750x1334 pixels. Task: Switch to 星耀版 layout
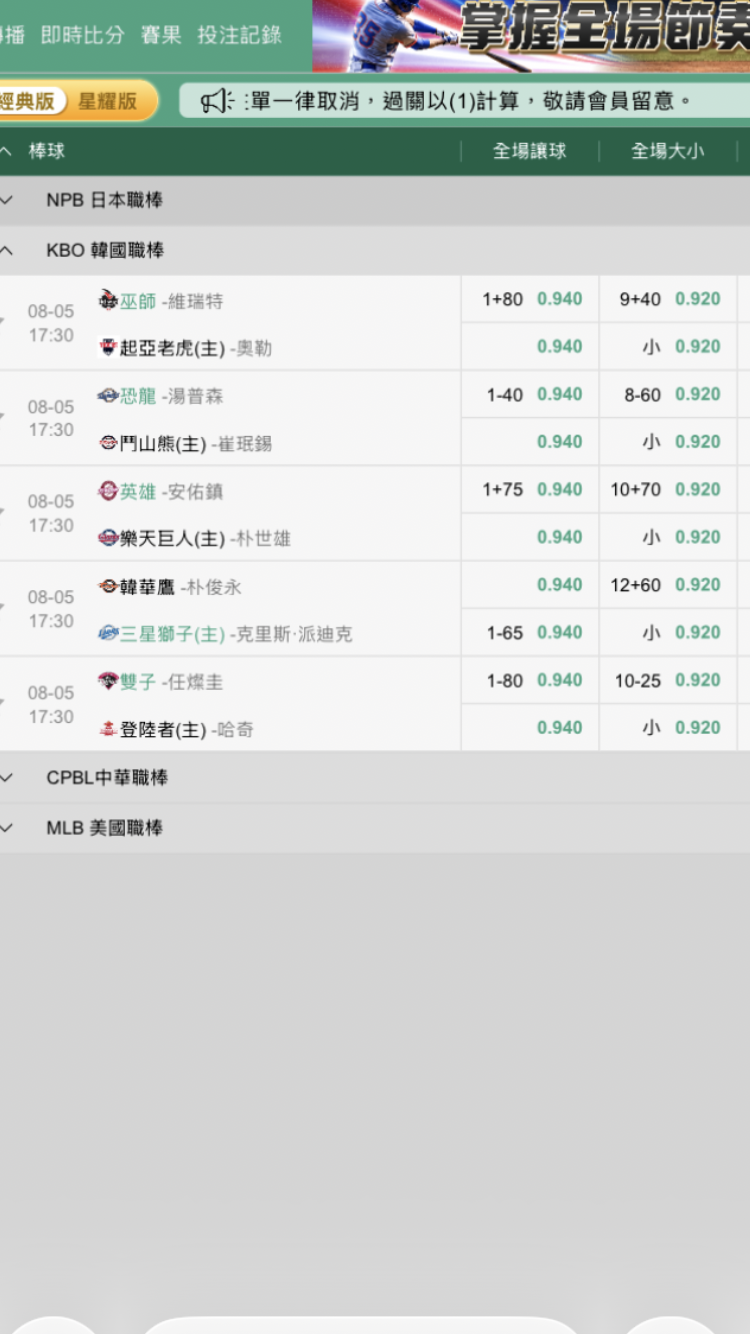tap(108, 101)
